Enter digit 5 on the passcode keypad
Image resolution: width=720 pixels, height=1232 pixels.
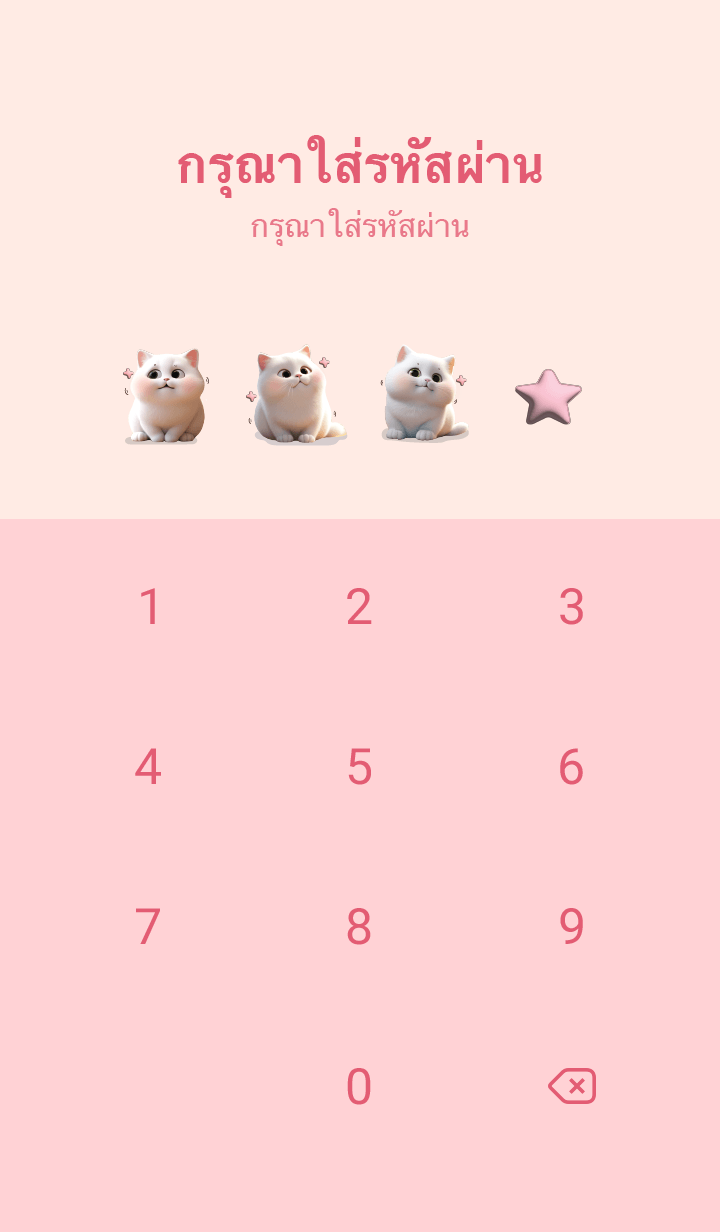pos(359,767)
